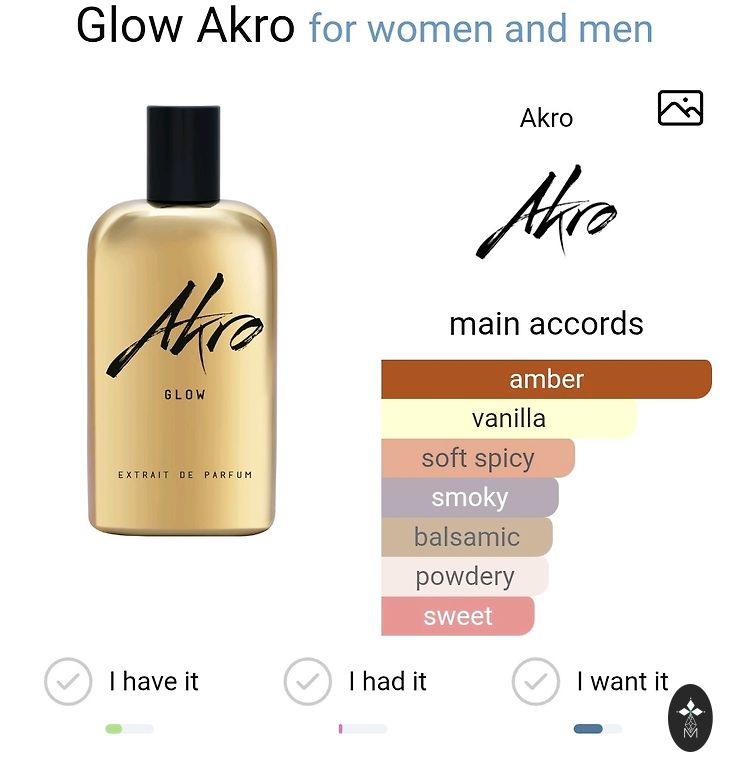Open the Glow perfume bottle image
Image resolution: width=729 pixels, height=768 pixels.
tap(183, 320)
